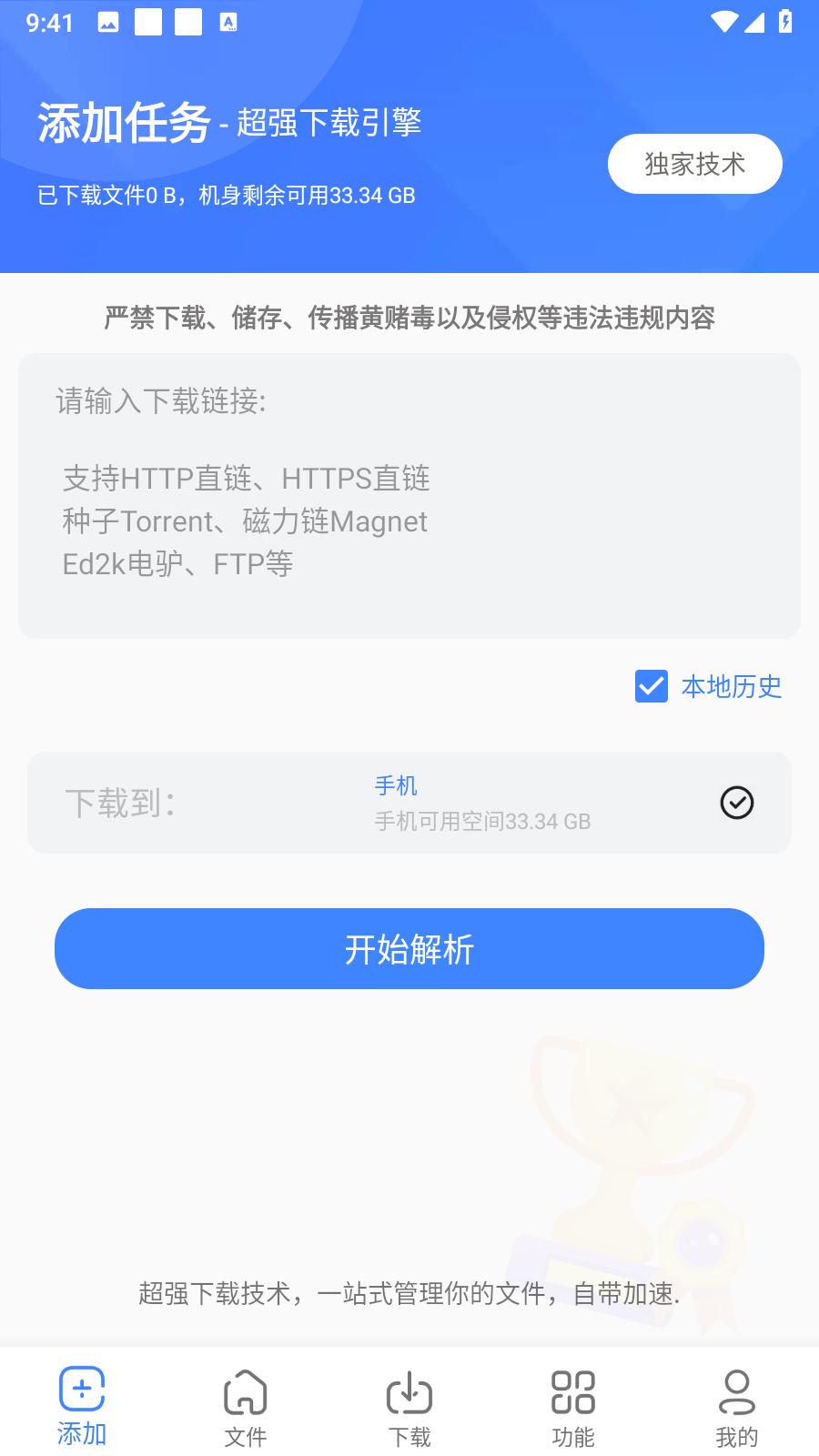Tap the profile icon above 我的
Image resolution: width=819 pixels, height=1456 pixels.
click(x=737, y=1390)
